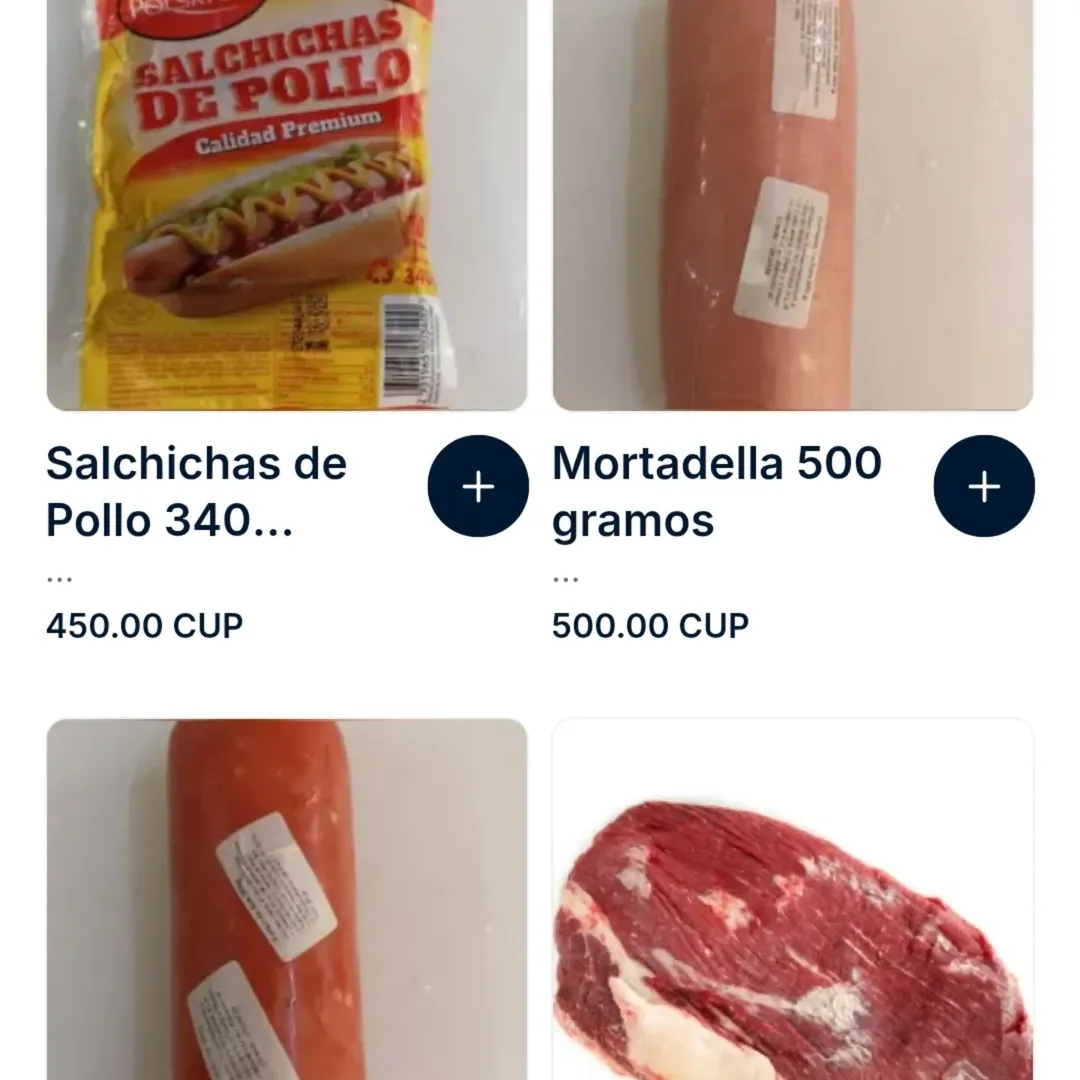Add Mortadella 500 gramos to cart
This screenshot has width=1080, height=1080.
click(984, 486)
